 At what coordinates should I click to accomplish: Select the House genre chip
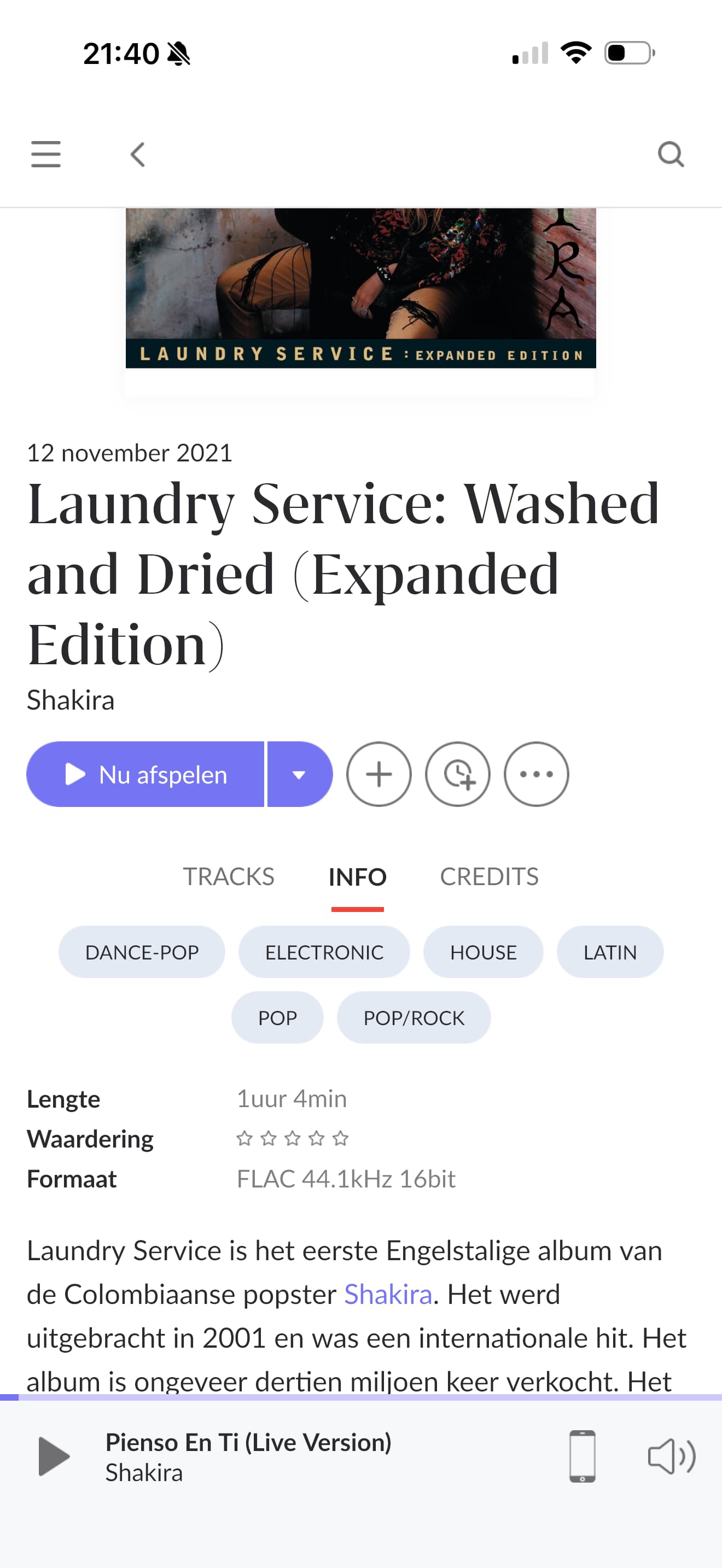(484, 952)
